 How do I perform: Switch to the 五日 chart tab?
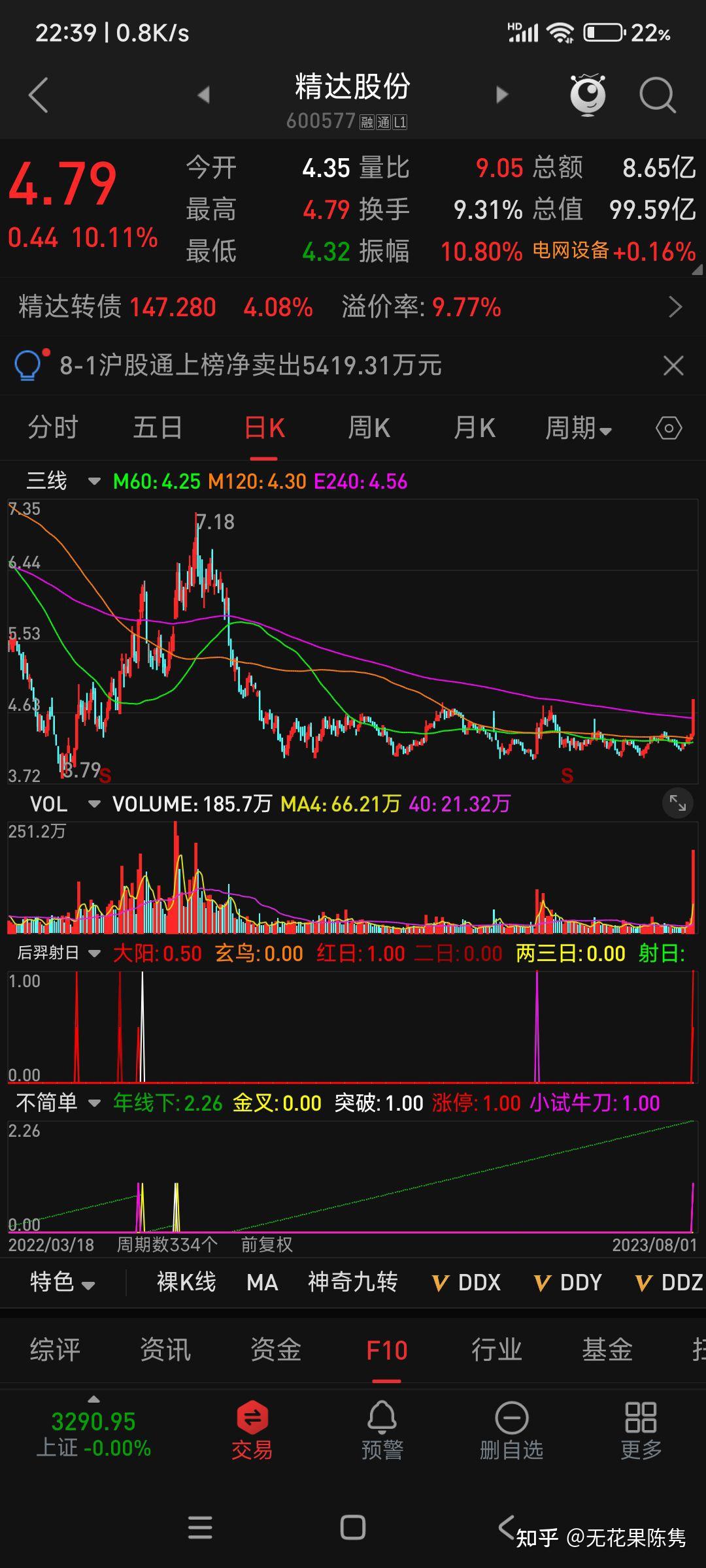158,428
